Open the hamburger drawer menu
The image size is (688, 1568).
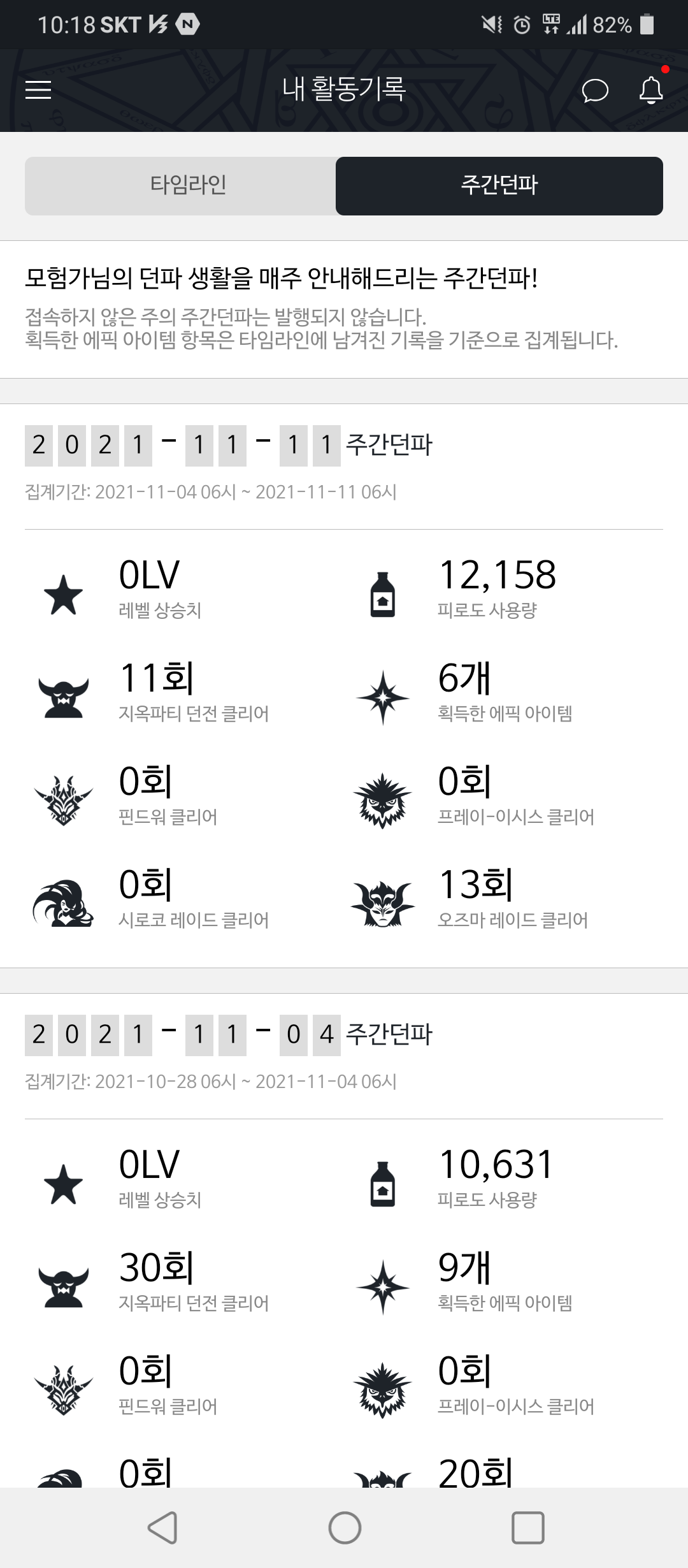point(38,90)
